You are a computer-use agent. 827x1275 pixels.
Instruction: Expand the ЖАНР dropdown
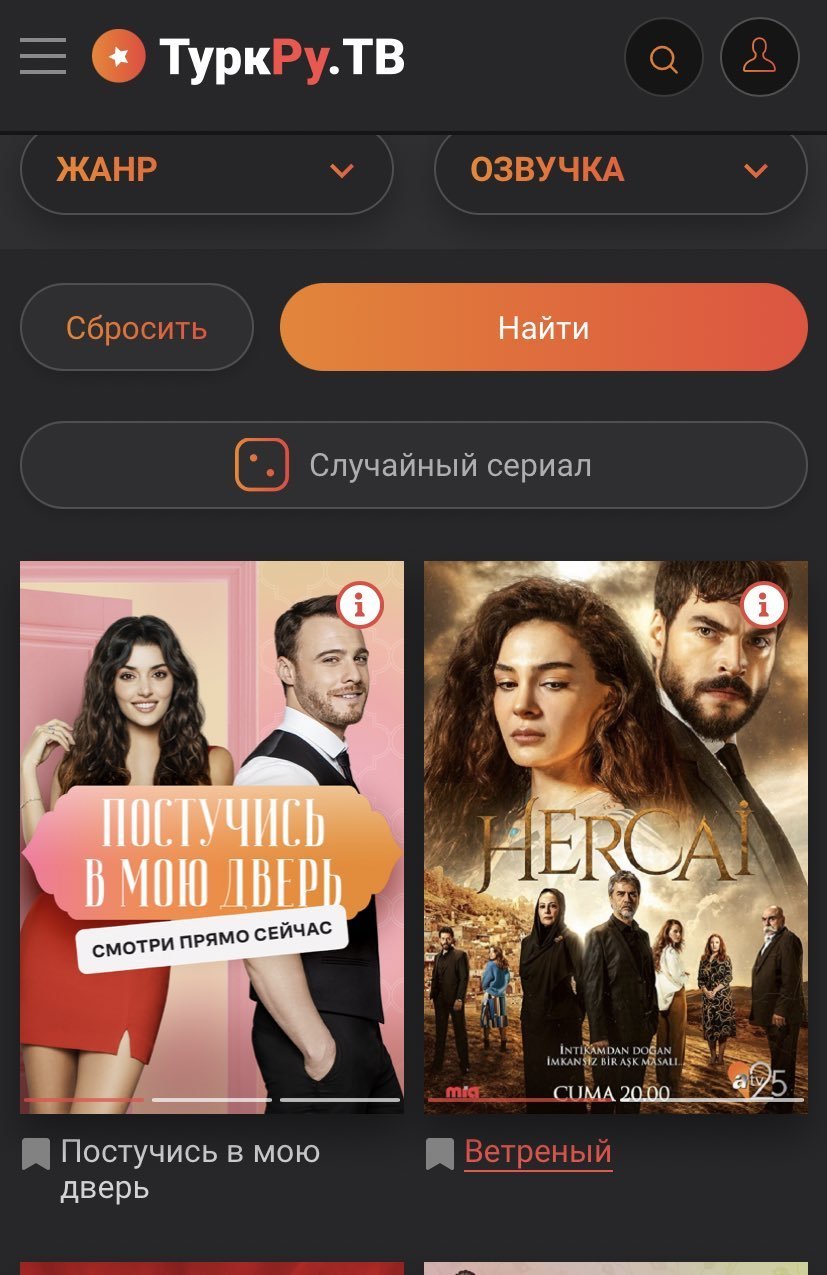pos(206,170)
